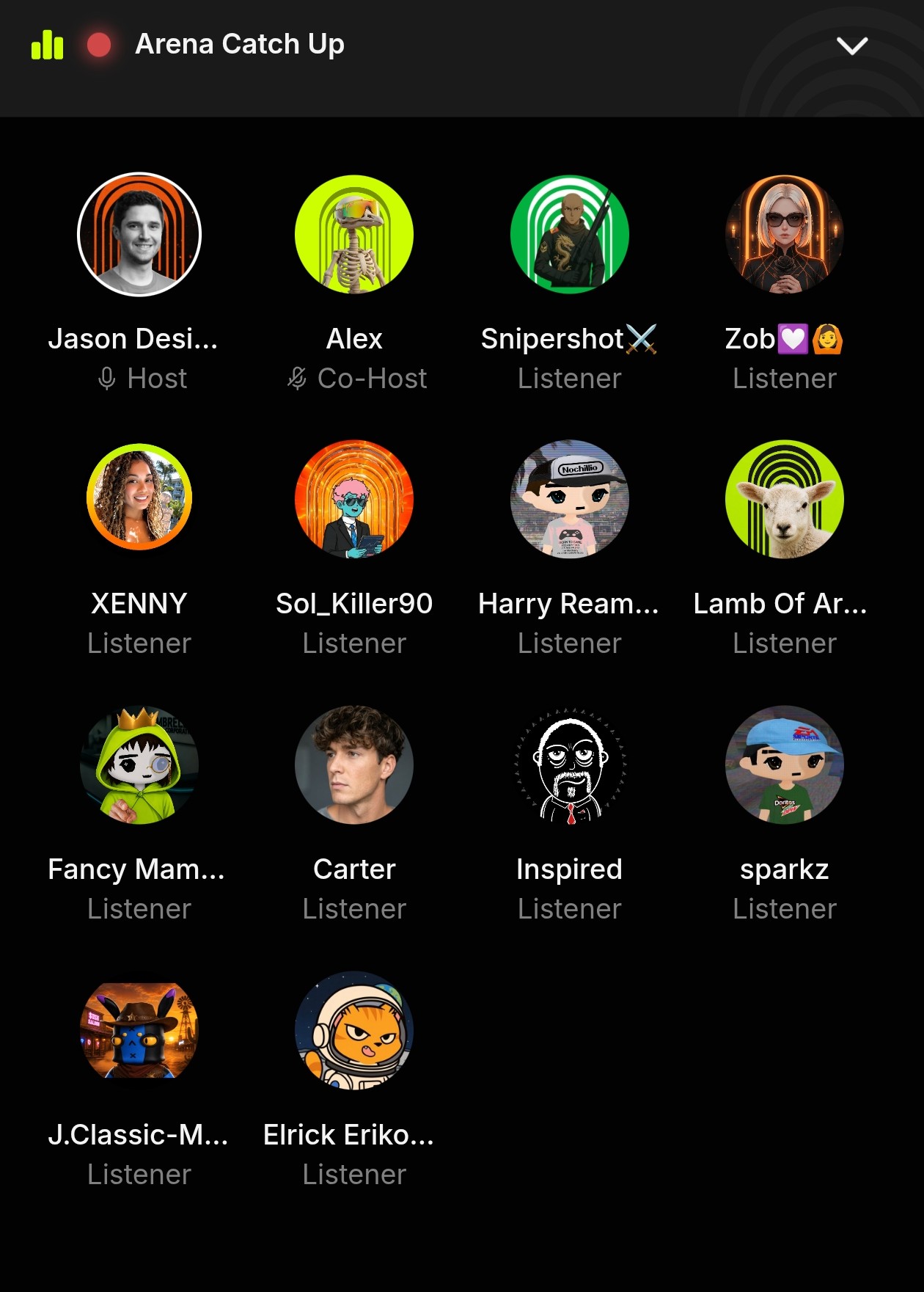Open Snipershot's listener profile
The image size is (924, 1292).
[570, 235]
